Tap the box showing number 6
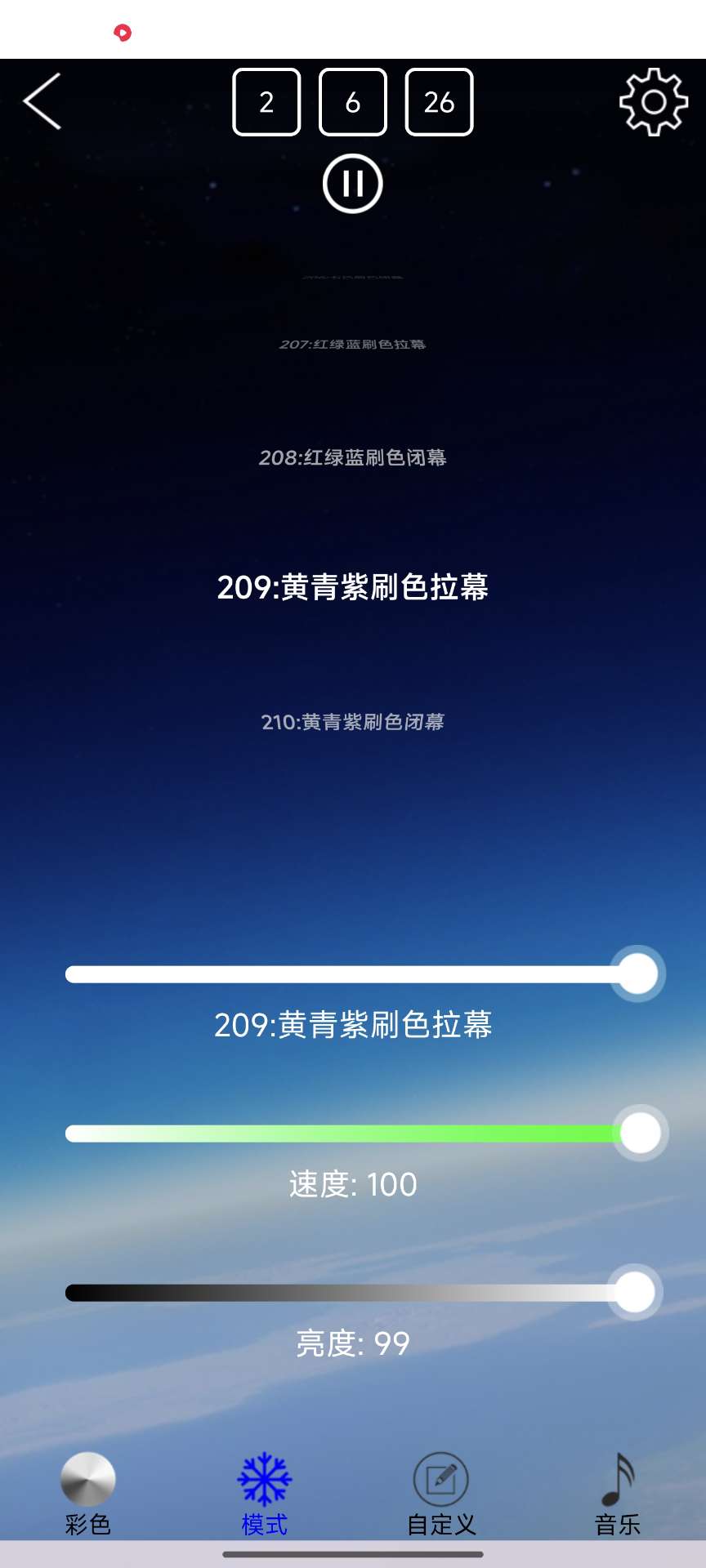The height and width of the screenshot is (1568, 706). pyautogui.click(x=352, y=102)
